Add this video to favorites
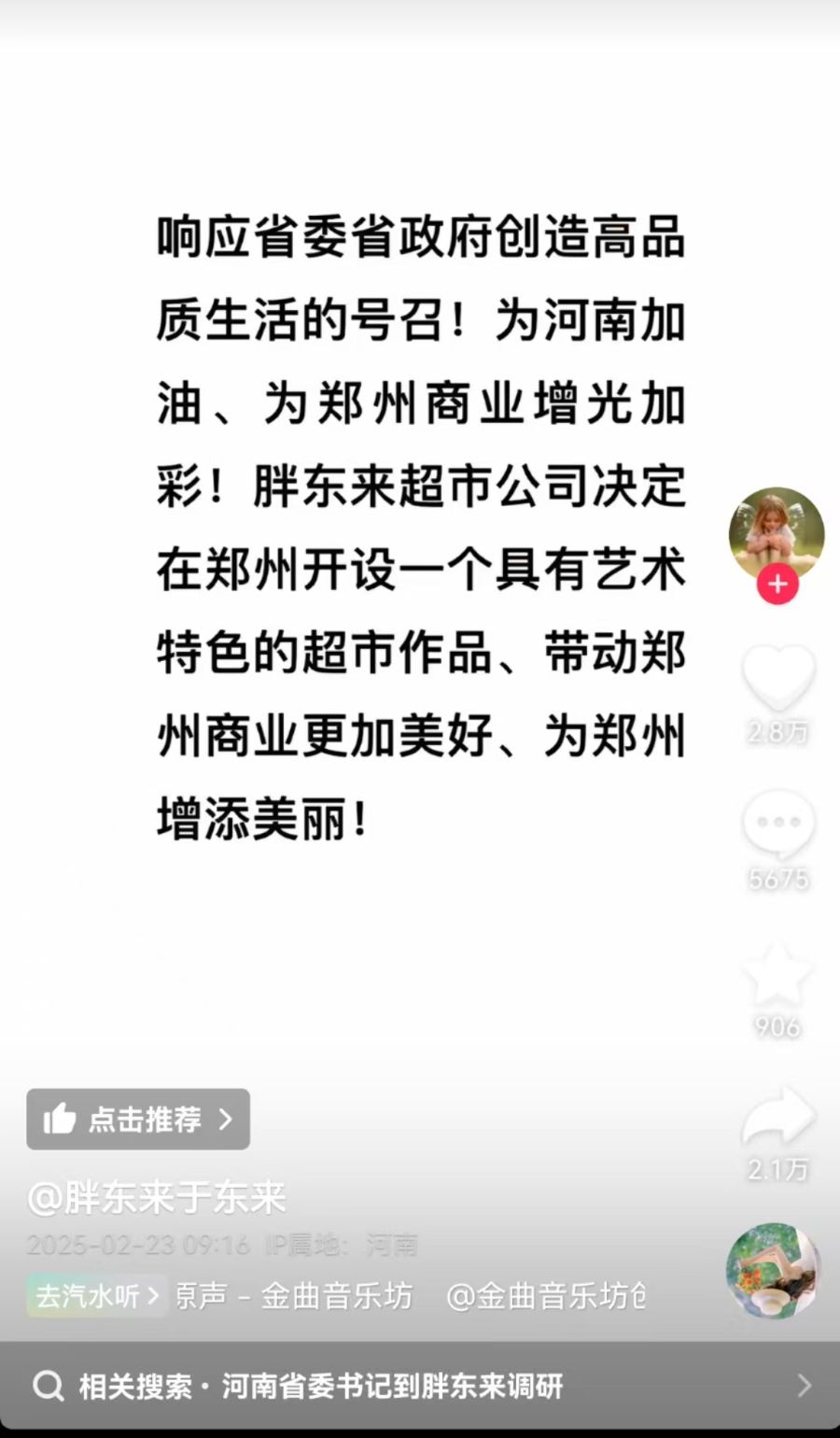840x1438 pixels. click(777, 975)
